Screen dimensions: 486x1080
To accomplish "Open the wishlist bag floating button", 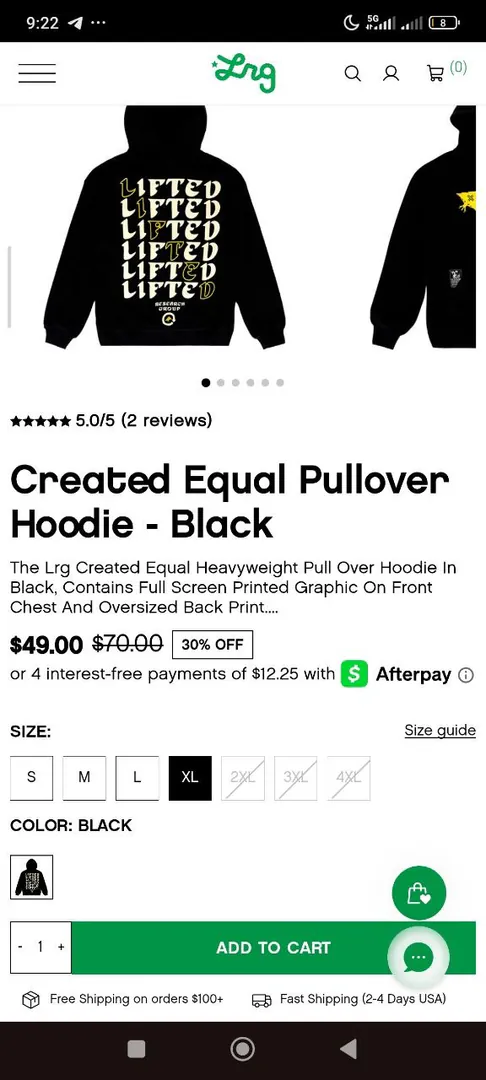I will tap(419, 893).
